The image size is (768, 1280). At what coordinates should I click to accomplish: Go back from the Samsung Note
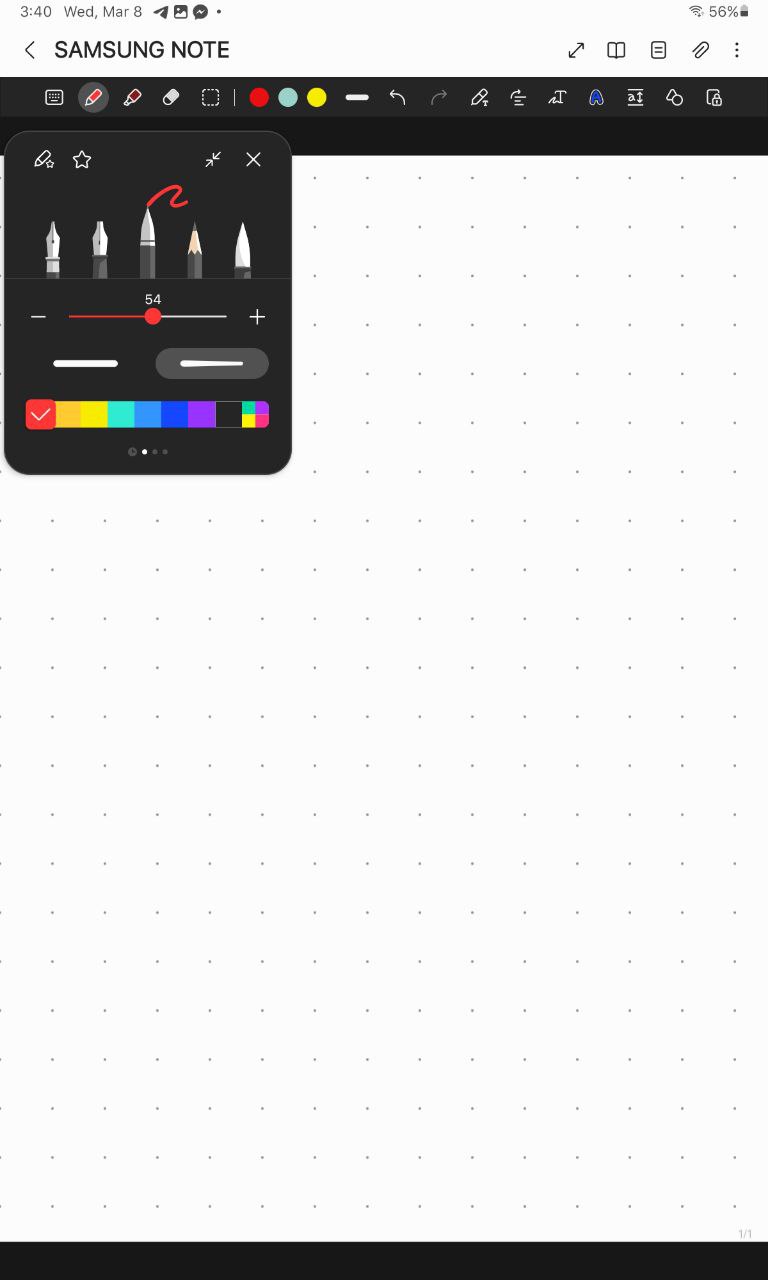[30, 50]
